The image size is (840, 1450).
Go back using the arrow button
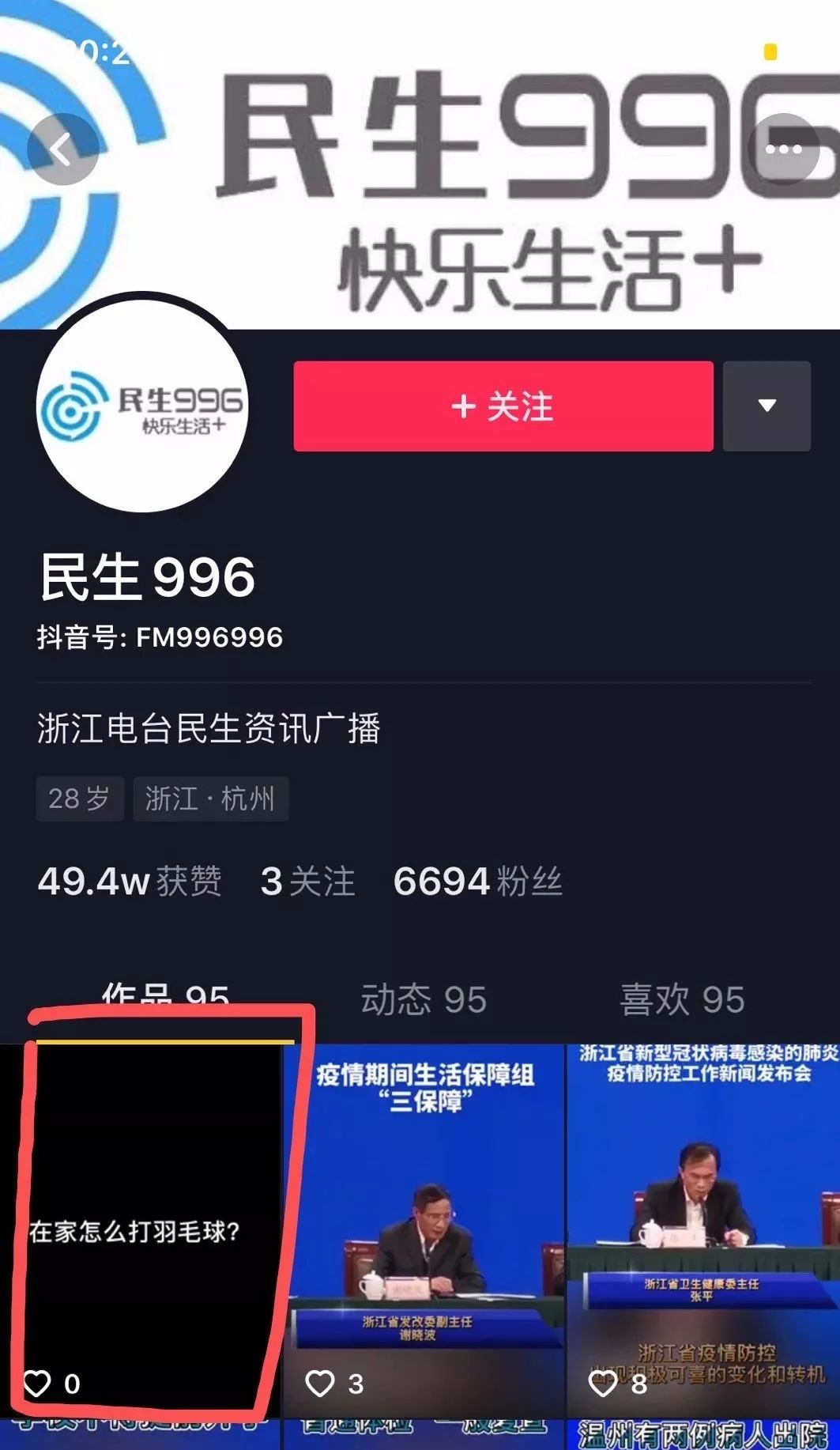pos(62,149)
